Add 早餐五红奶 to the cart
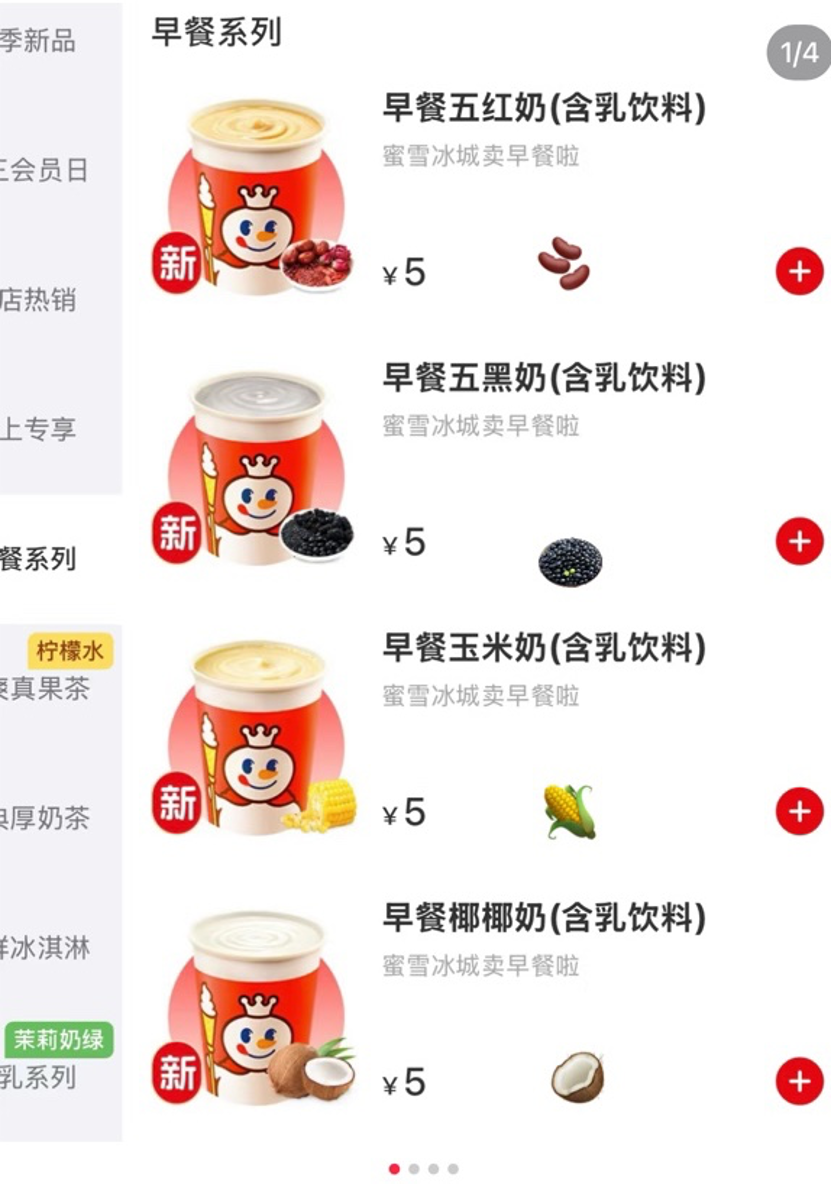Image resolution: width=832 pixels, height=1184 pixels. 799,271
